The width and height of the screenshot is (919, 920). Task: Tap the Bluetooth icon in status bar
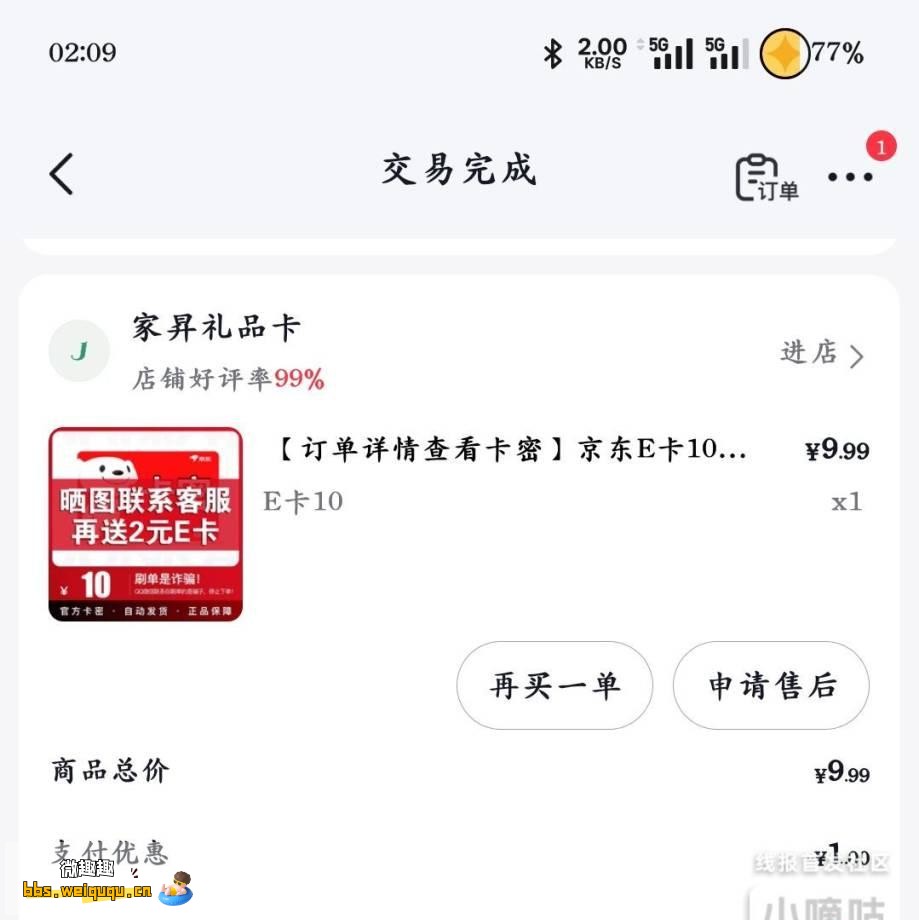(x=553, y=55)
